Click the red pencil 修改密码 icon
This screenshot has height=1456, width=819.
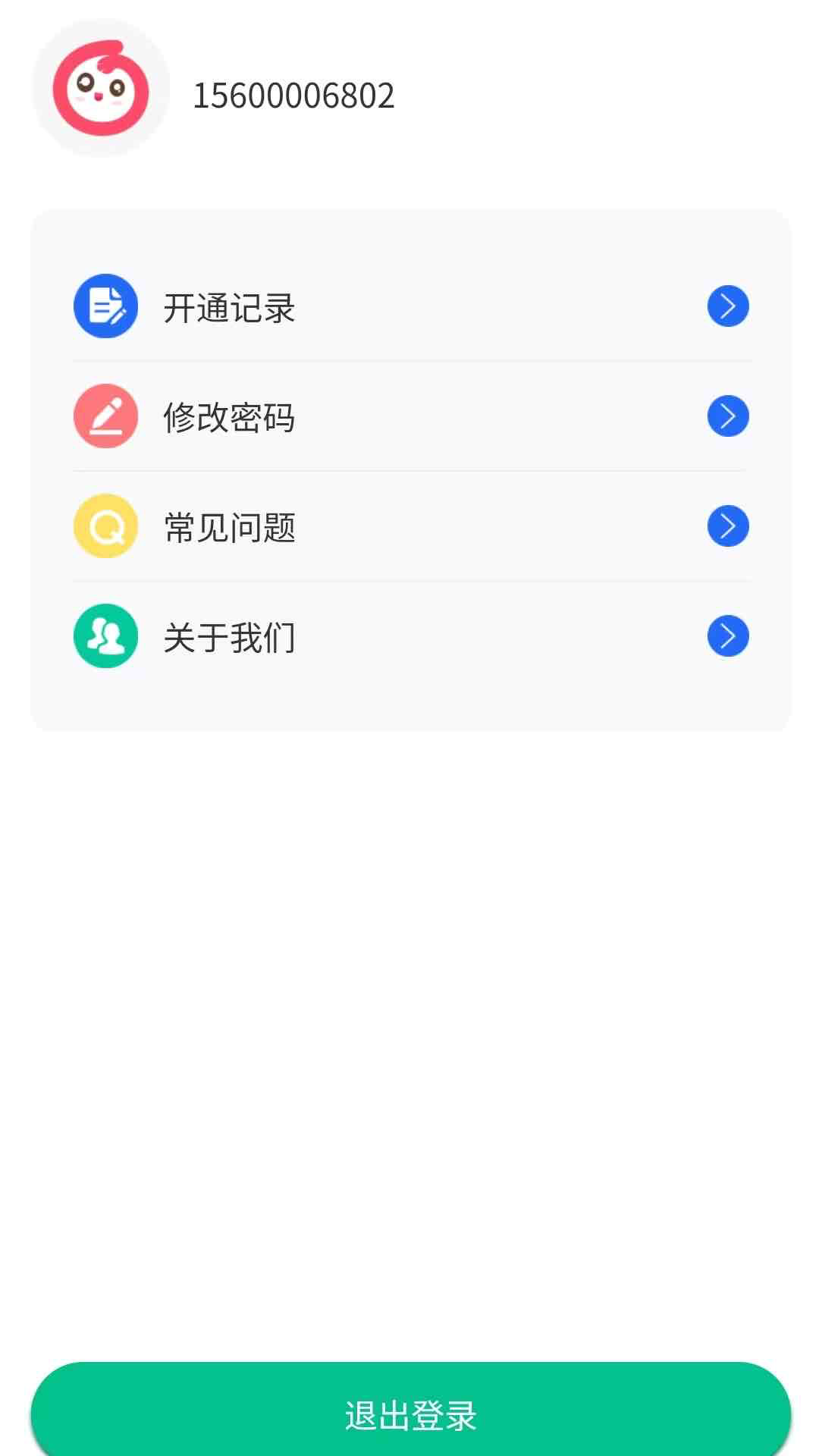(x=105, y=416)
